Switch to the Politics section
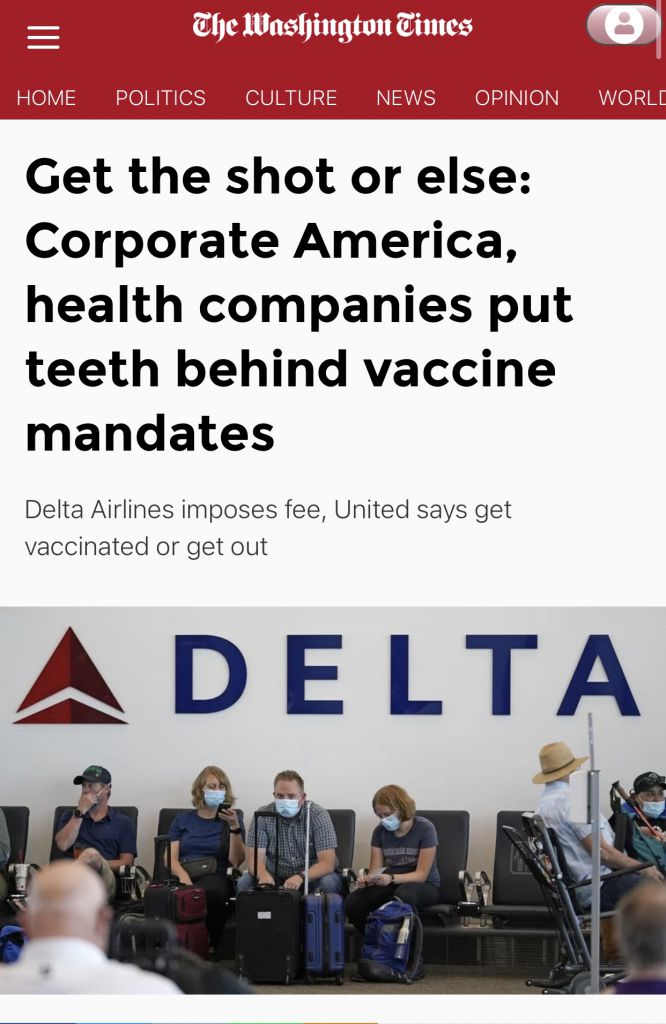Viewport: 666px width, 1024px height. click(x=160, y=98)
